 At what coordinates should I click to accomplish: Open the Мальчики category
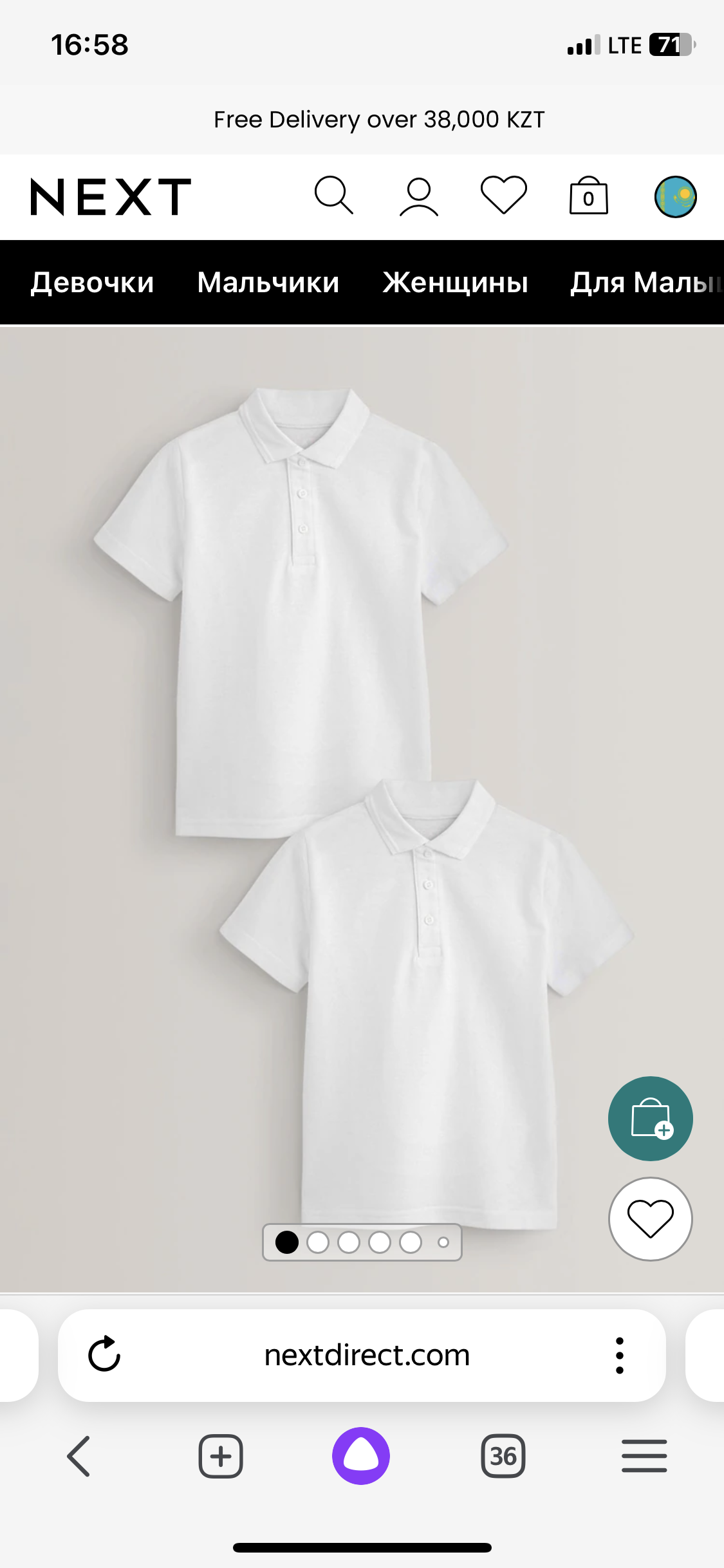[268, 283]
